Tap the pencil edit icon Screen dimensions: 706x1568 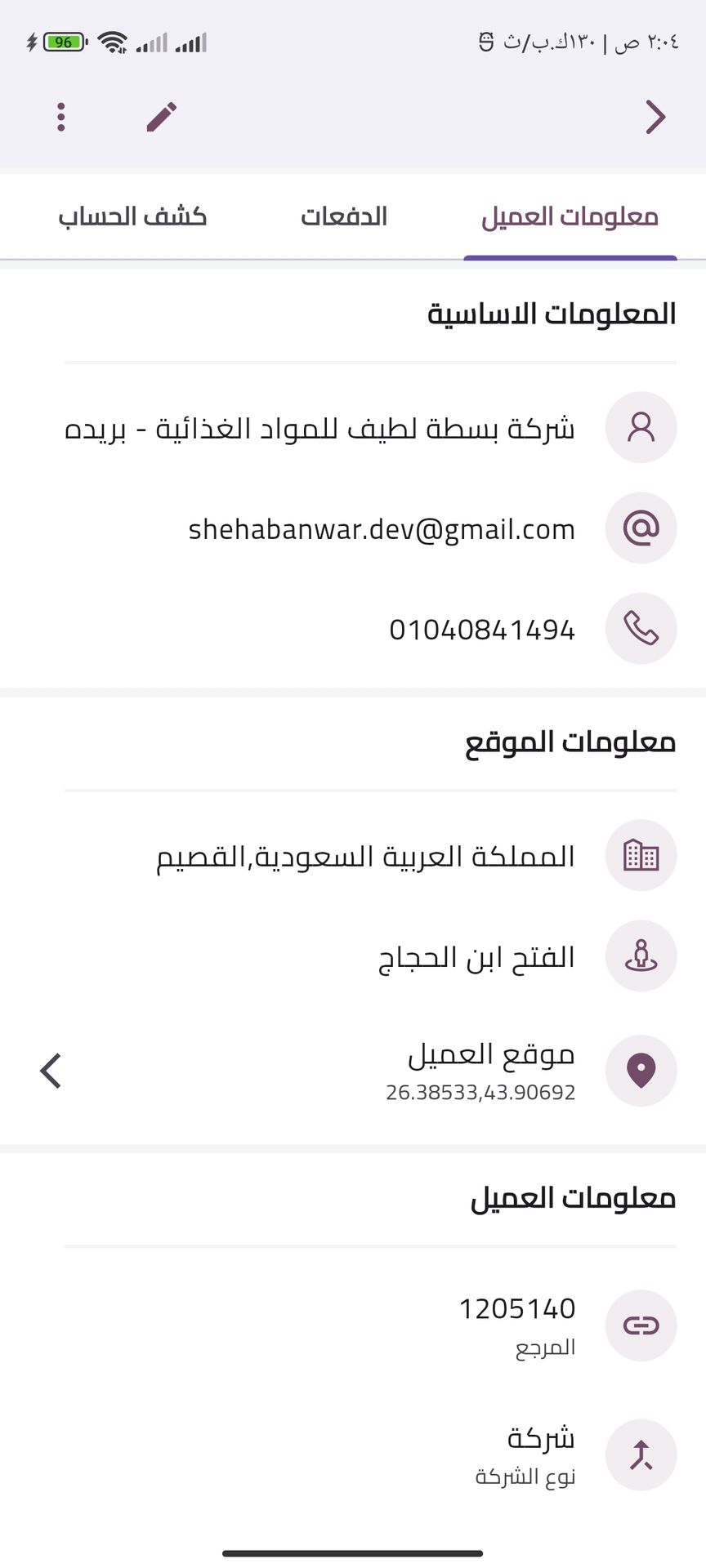162,118
